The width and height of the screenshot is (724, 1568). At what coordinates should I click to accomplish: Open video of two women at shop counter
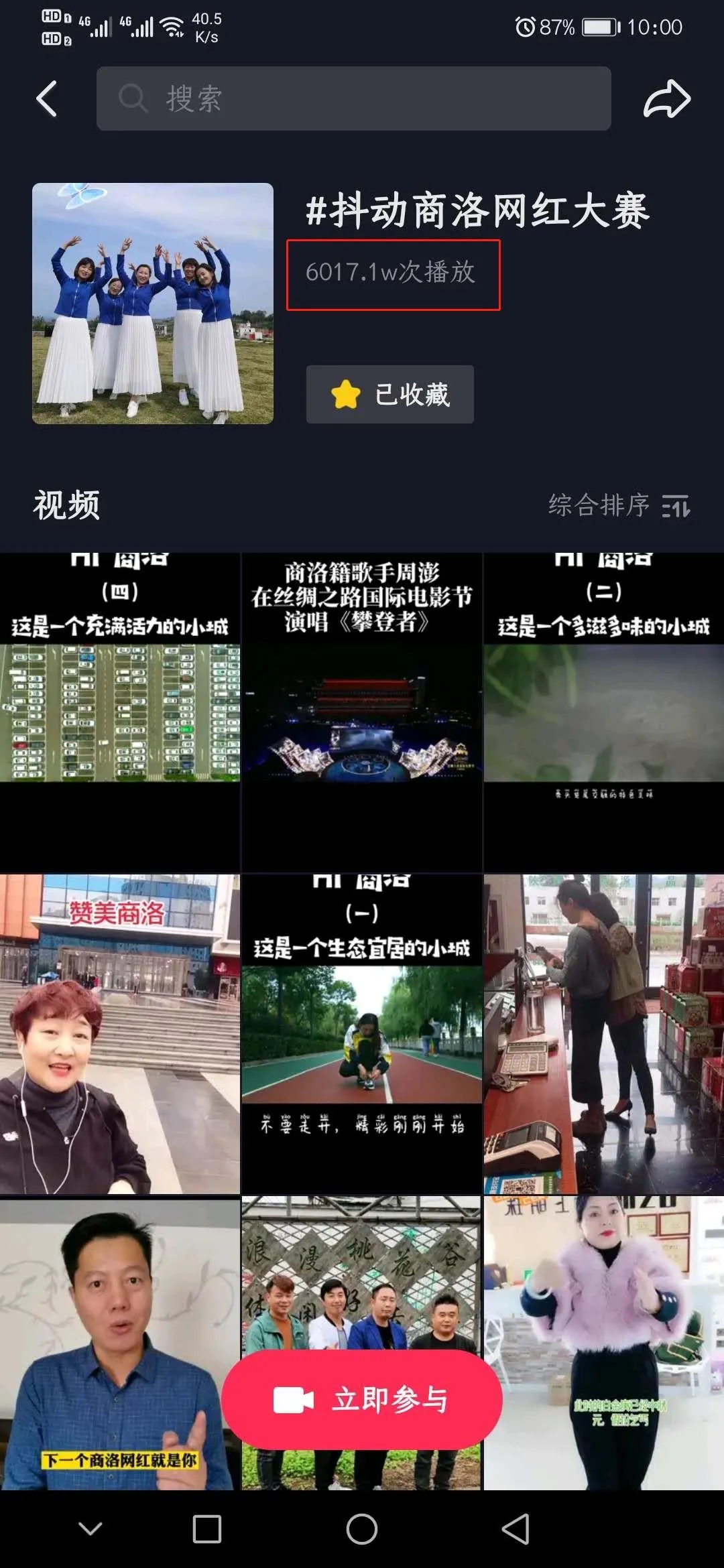[603, 1033]
